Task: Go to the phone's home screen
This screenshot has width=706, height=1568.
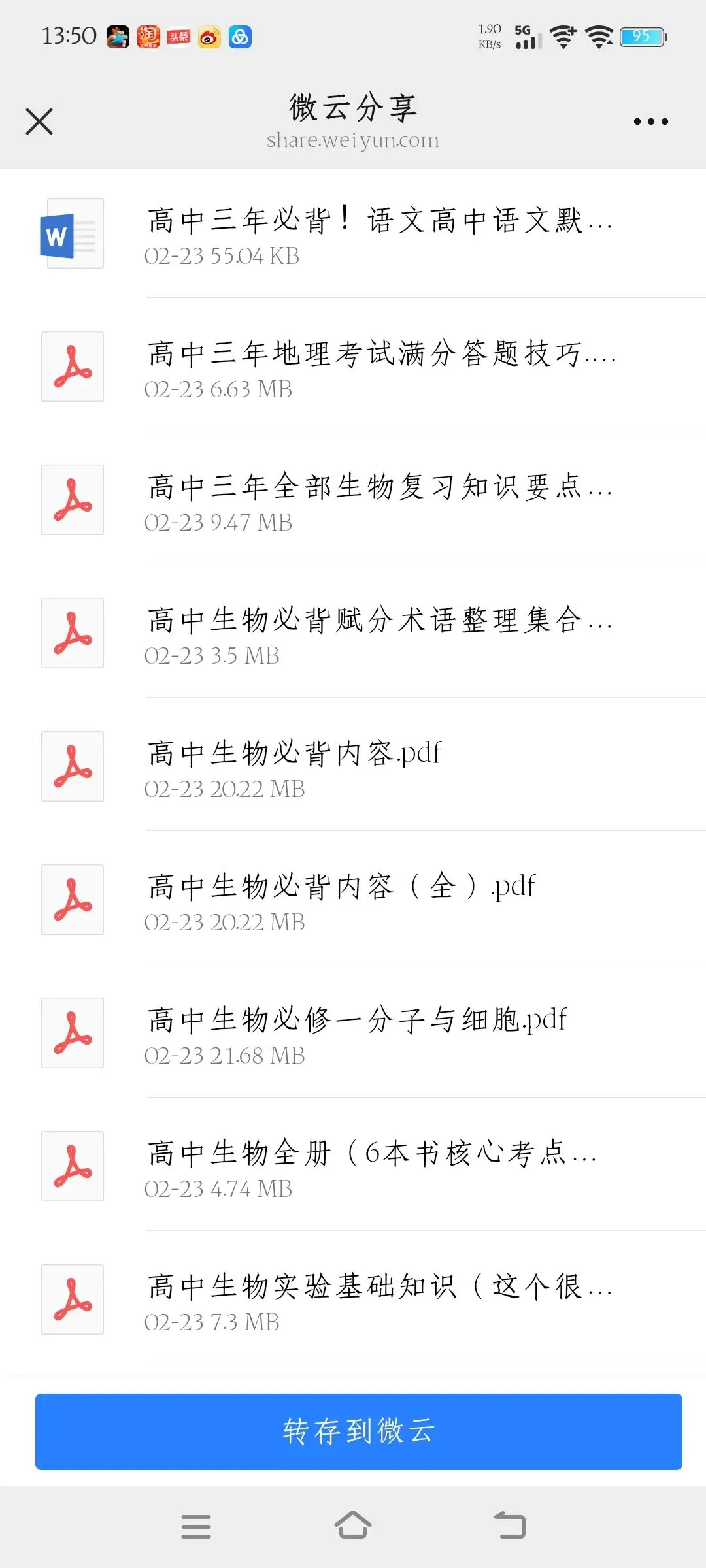Action: 353,1526
